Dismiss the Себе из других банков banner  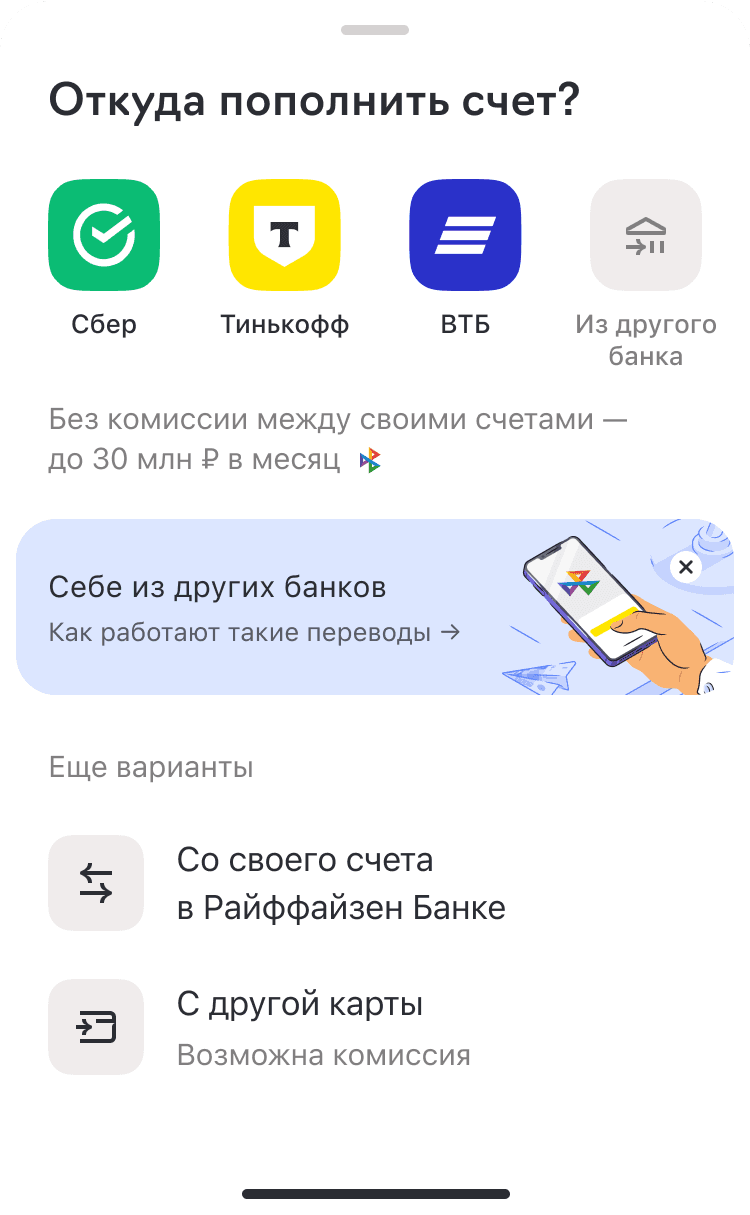685,567
